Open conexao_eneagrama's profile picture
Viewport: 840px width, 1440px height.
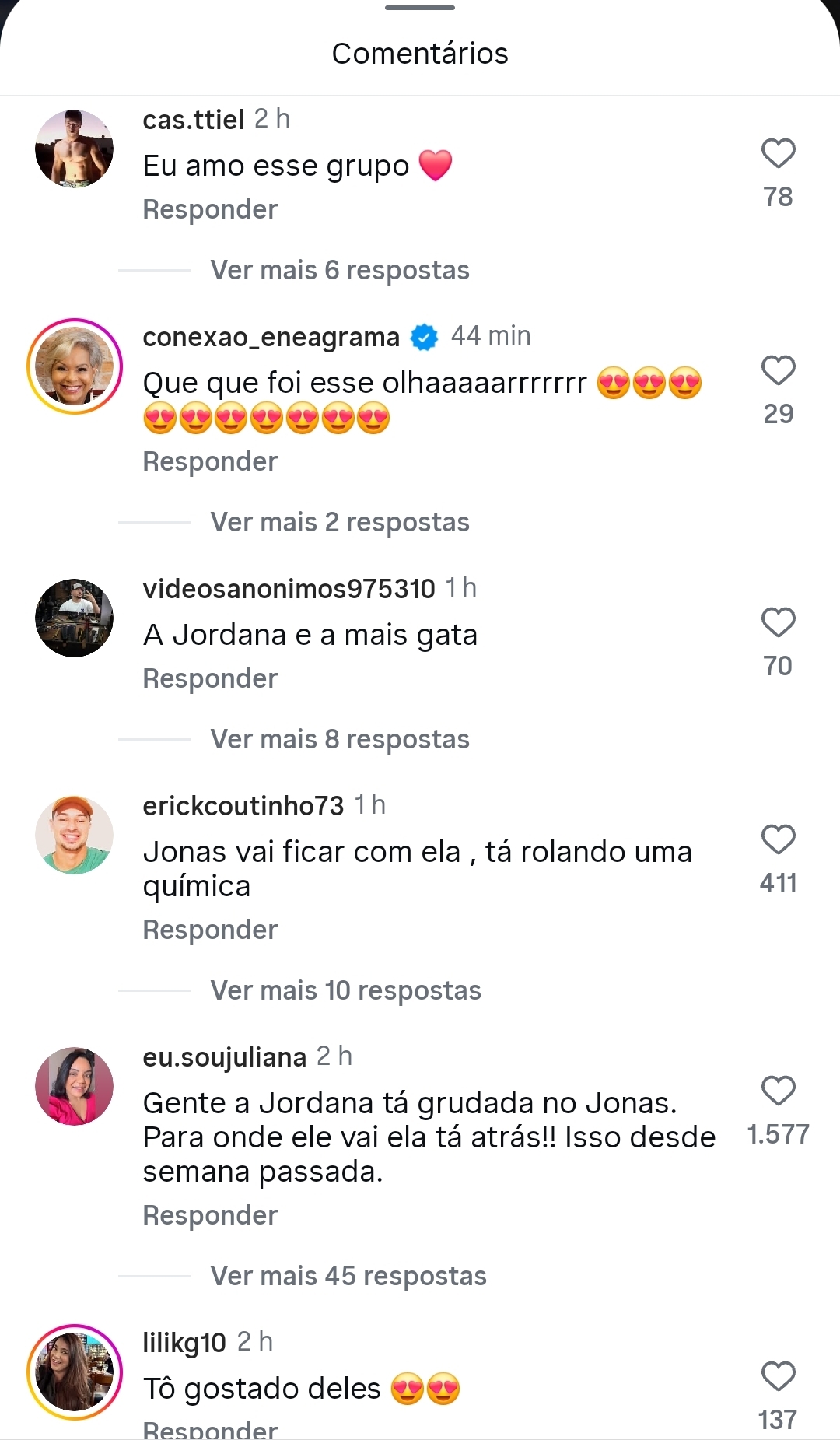(75, 366)
